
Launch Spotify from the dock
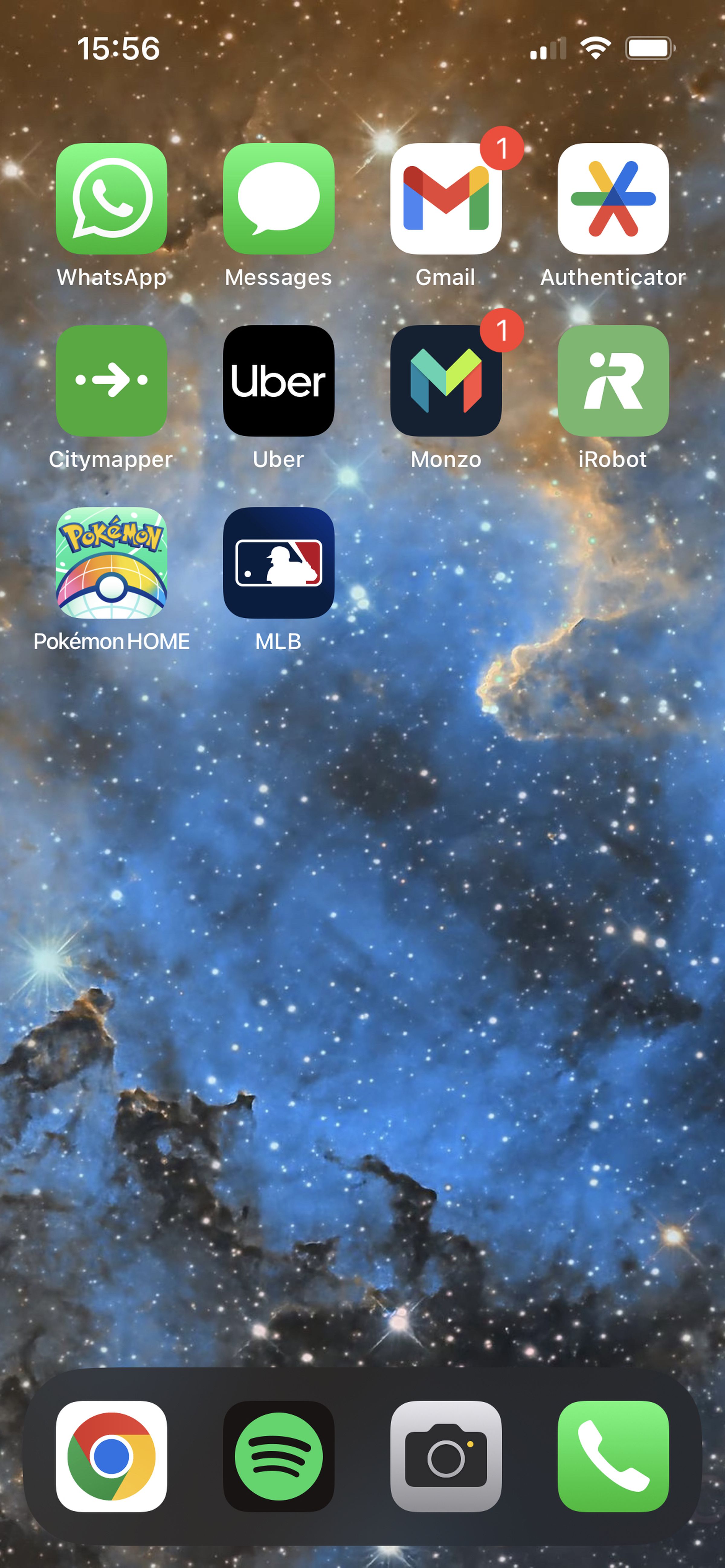pyautogui.click(x=279, y=1456)
